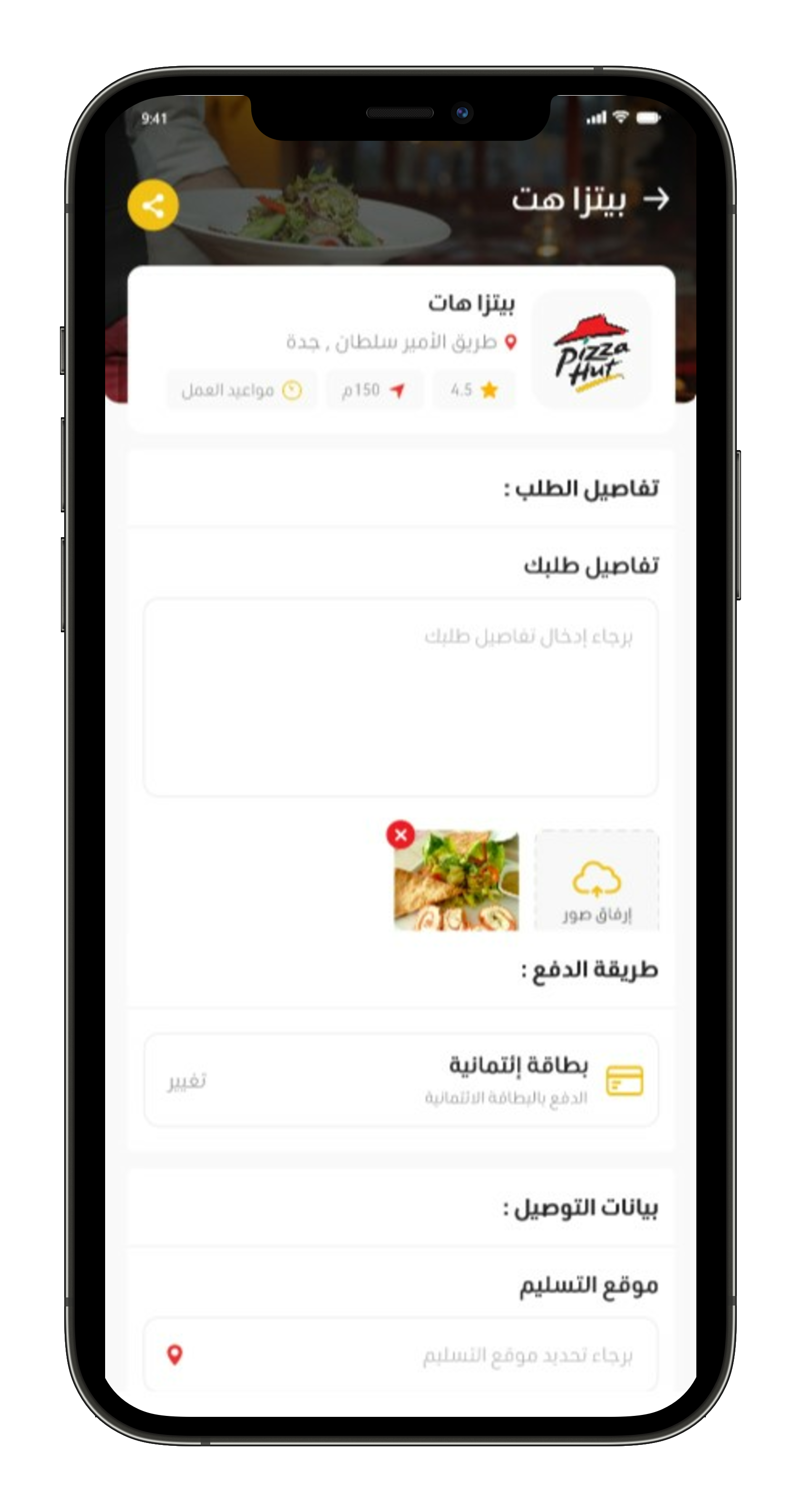This screenshot has height=1512, width=801.
Task: Tap the تفاصيل طلبك order details text box
Action: [400, 697]
